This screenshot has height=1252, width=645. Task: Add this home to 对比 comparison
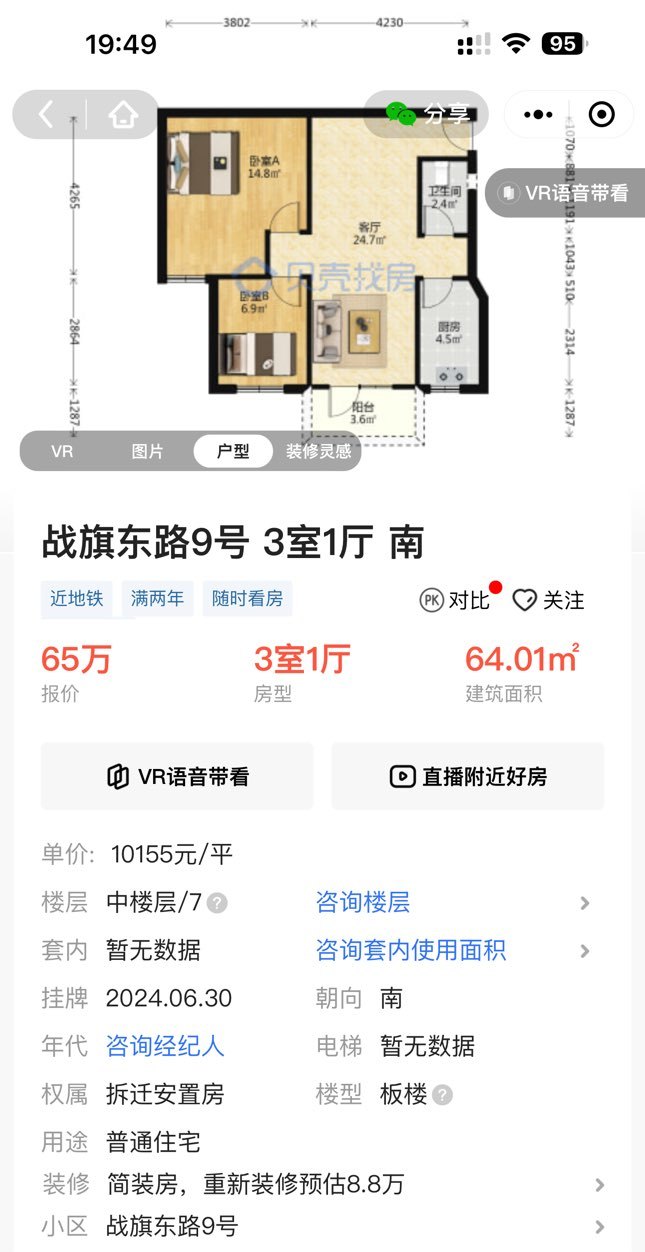[455, 599]
